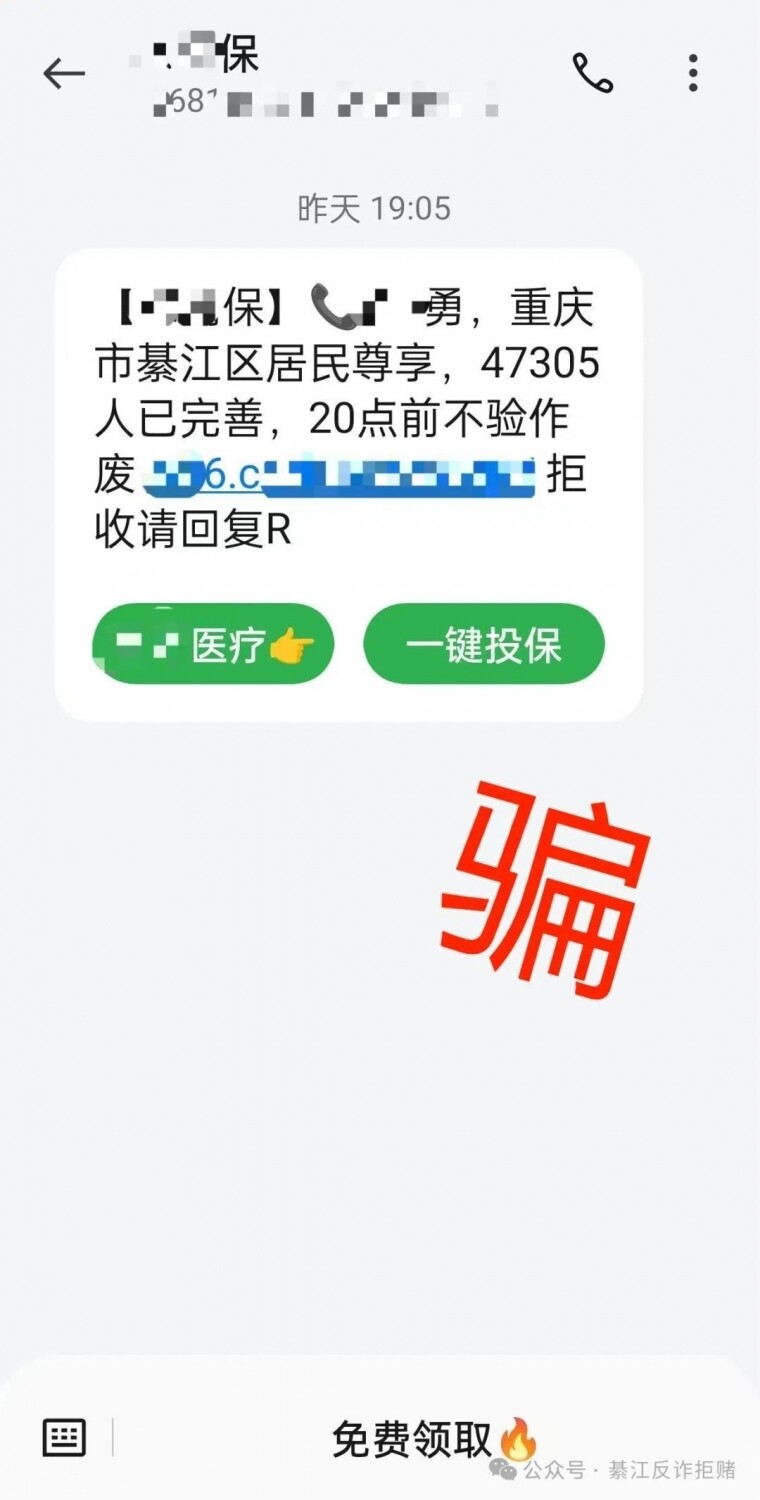Call the sender with the phone icon
Screen dimensions: 760x1500
(x=592, y=73)
